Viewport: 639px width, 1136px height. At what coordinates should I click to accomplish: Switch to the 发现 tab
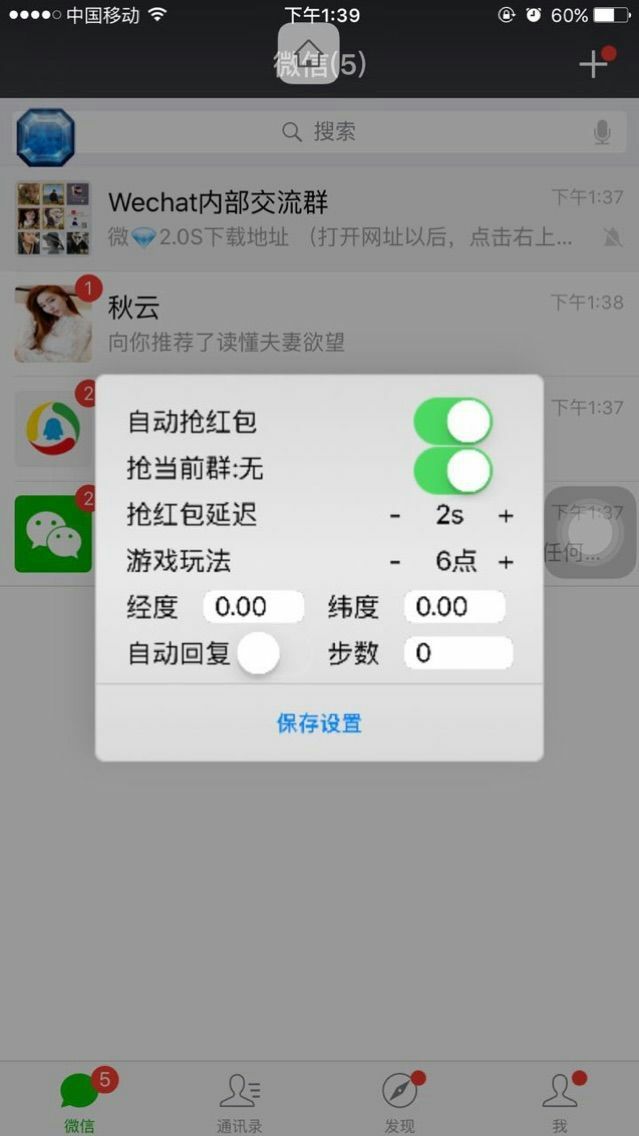(400, 1100)
